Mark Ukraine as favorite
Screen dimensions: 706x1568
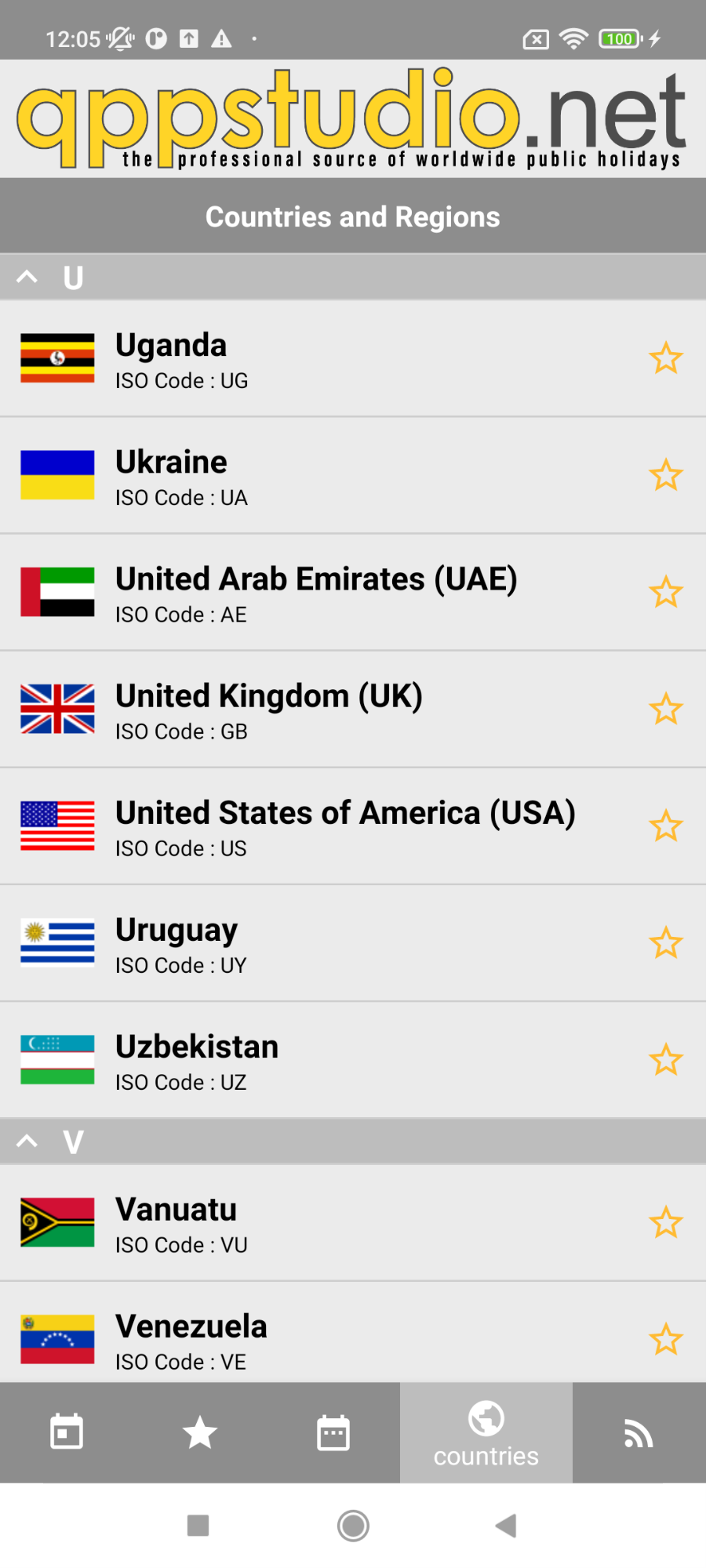(x=666, y=475)
